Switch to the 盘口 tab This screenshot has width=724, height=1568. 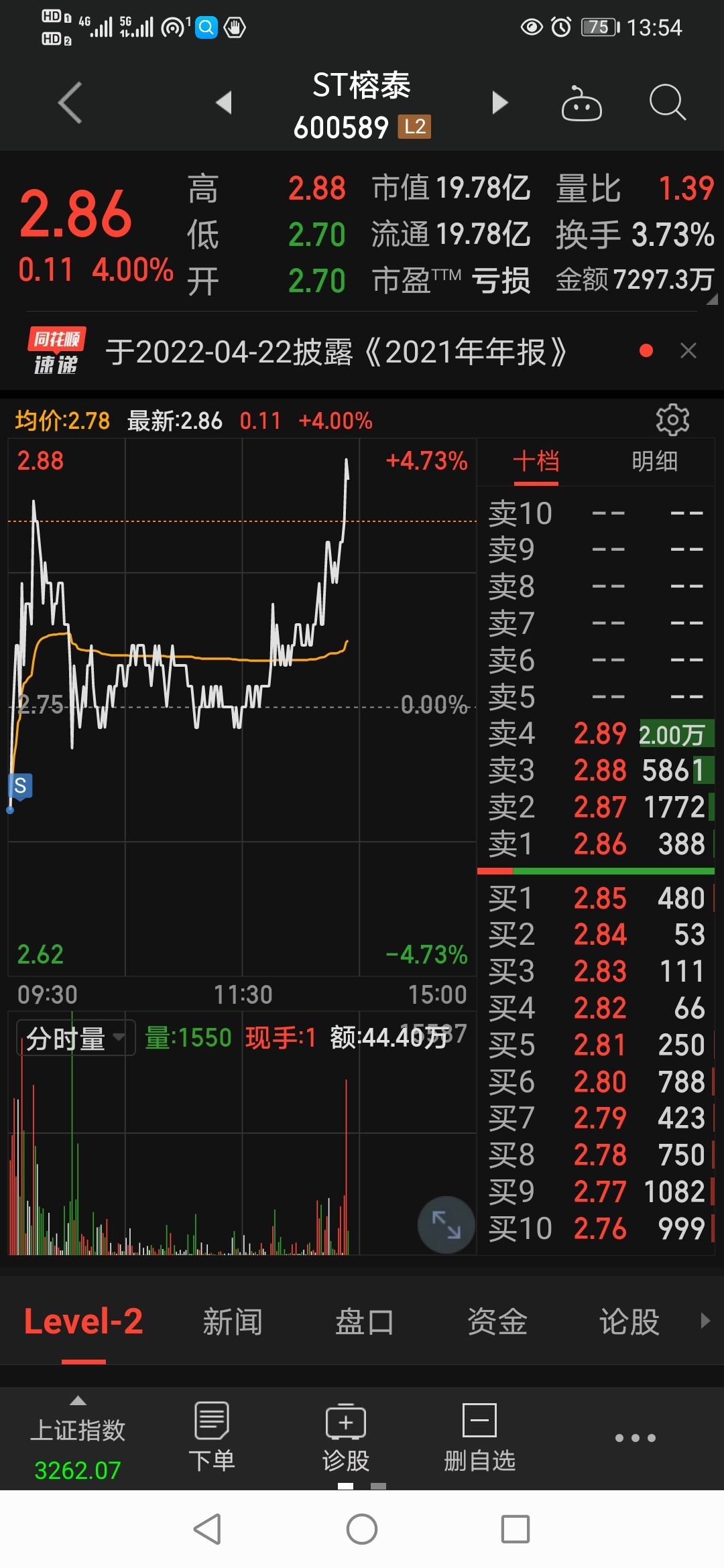tap(365, 1322)
